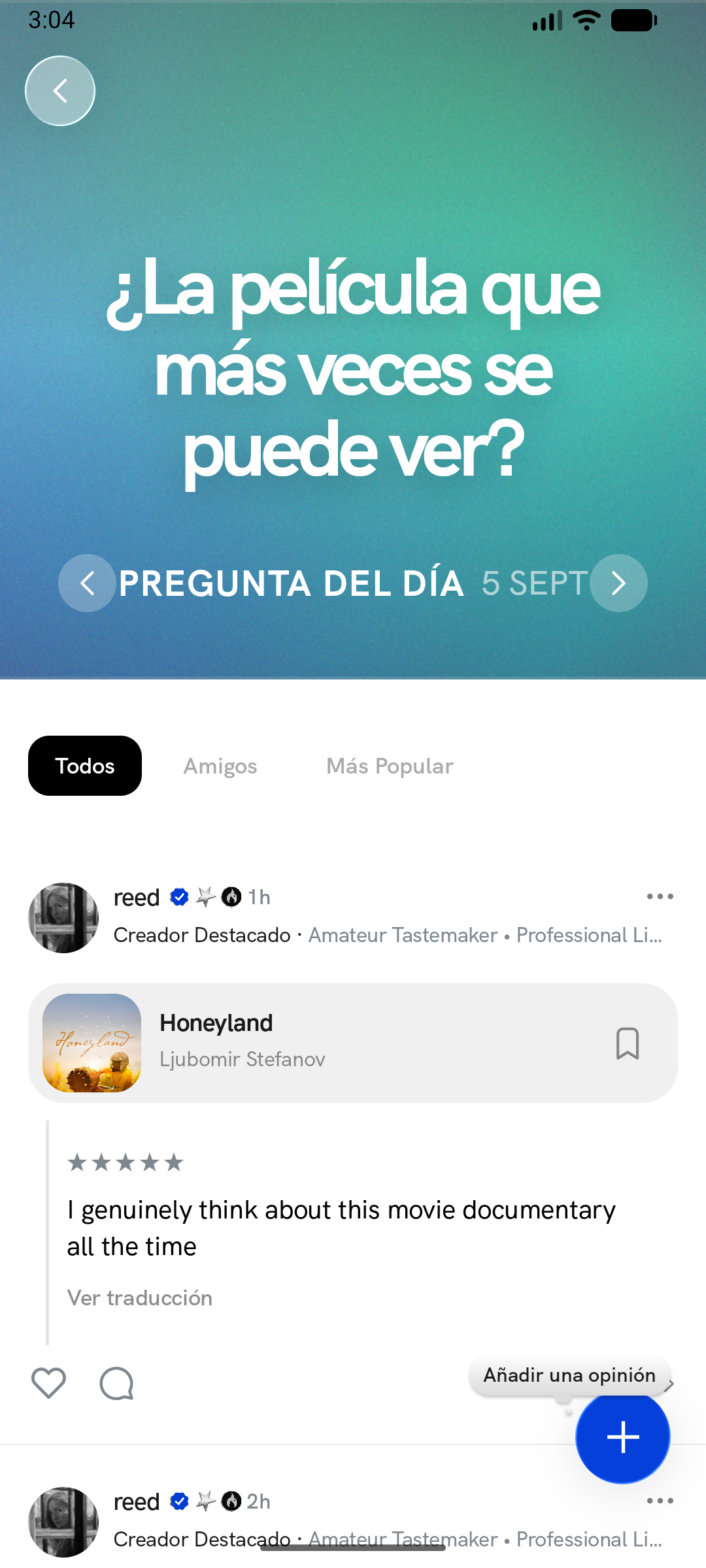Open options menu on reed's 1h post
The height and width of the screenshot is (1568, 706).
(660, 896)
